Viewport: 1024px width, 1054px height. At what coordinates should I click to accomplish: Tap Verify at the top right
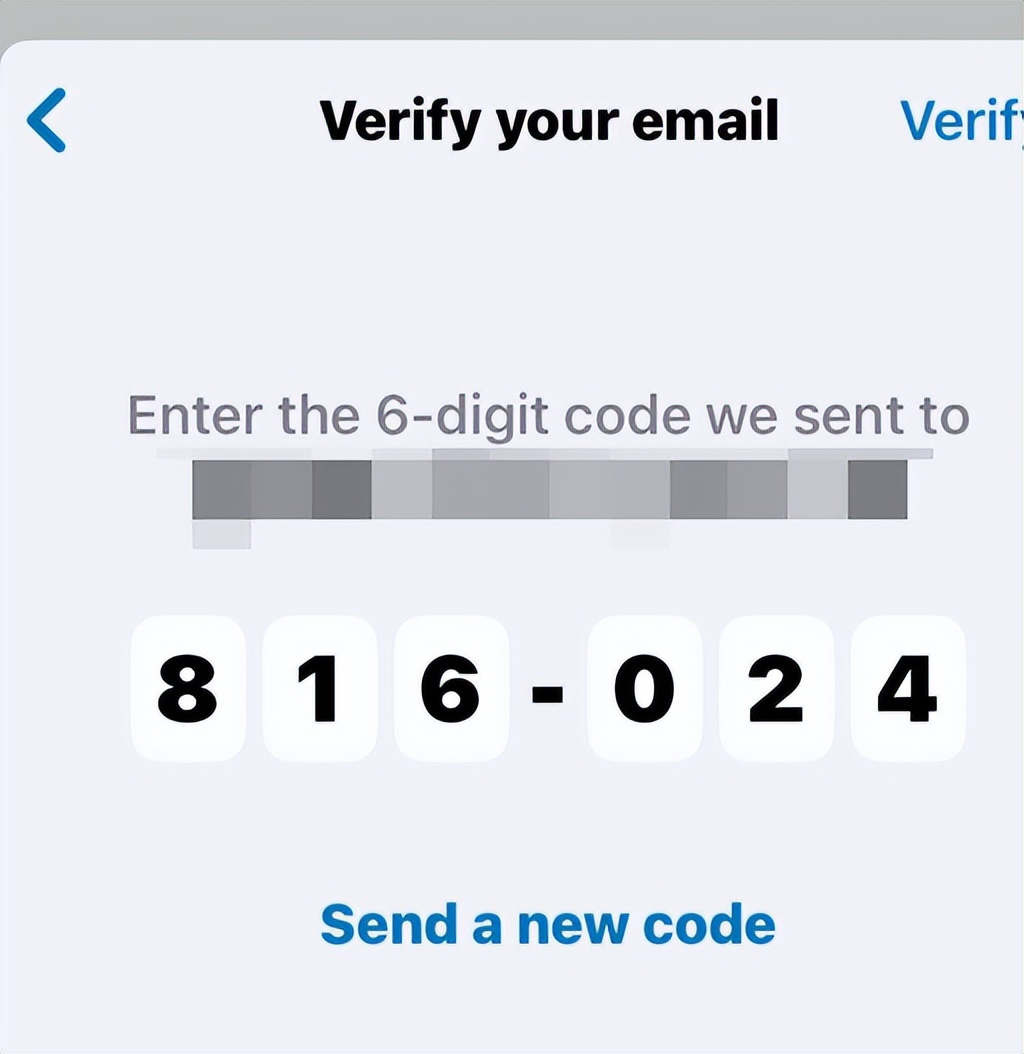(961, 121)
